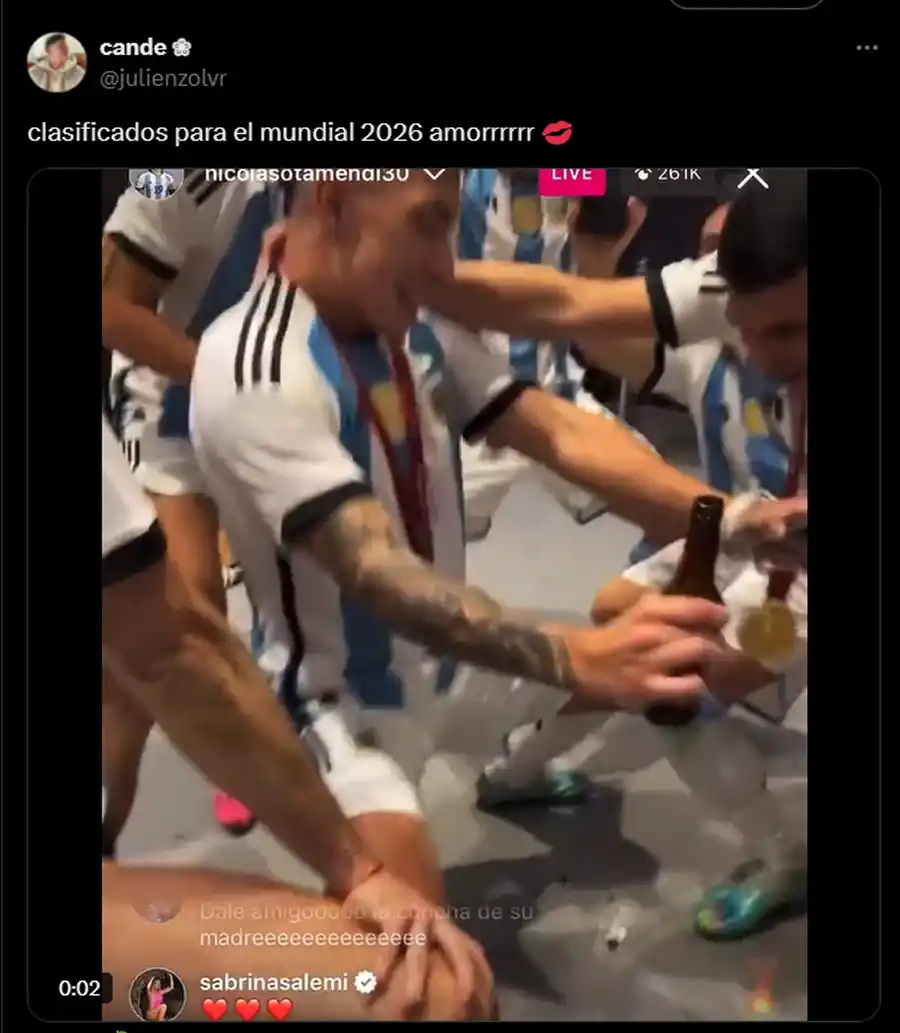
Task: Open nicolasotamendi30's profile avatar on the stream
Action: click(158, 178)
